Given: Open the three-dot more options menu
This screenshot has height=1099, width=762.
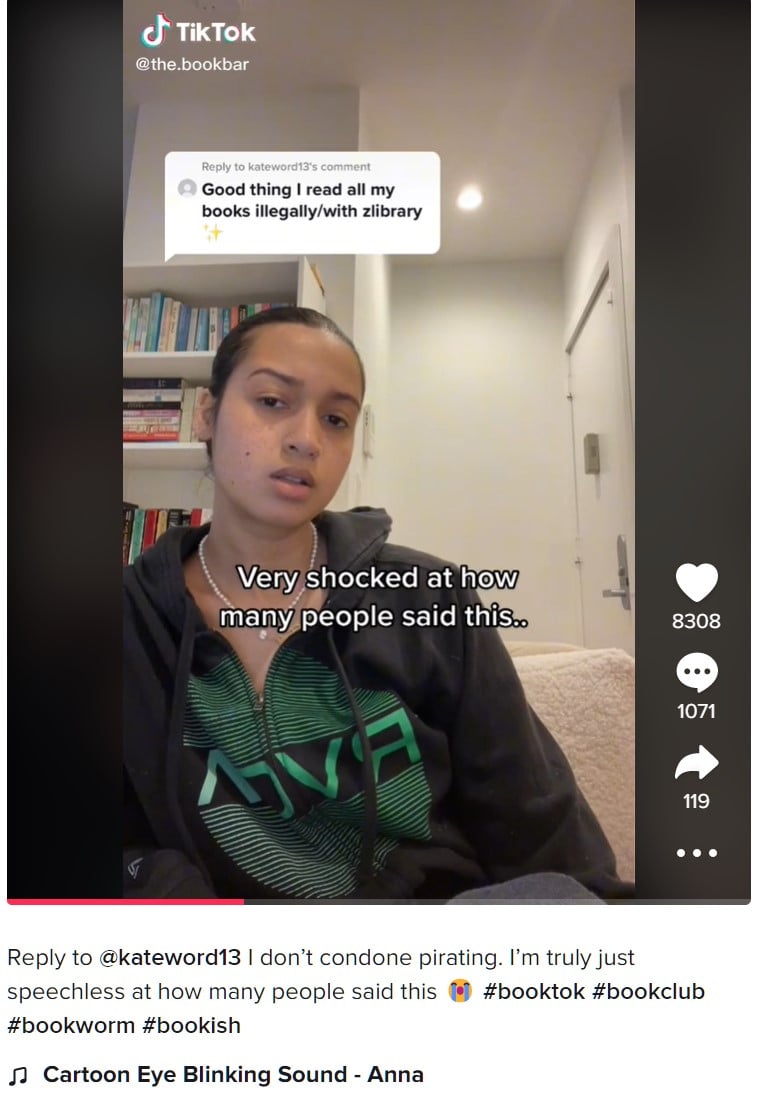Looking at the screenshot, I should (x=696, y=854).
